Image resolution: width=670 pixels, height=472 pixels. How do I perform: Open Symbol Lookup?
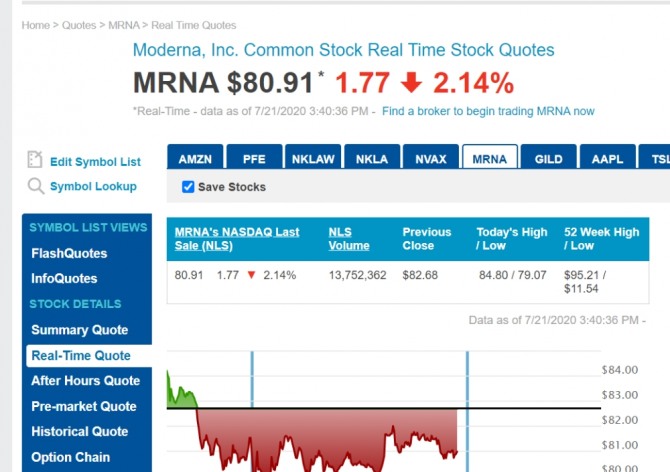point(93,186)
